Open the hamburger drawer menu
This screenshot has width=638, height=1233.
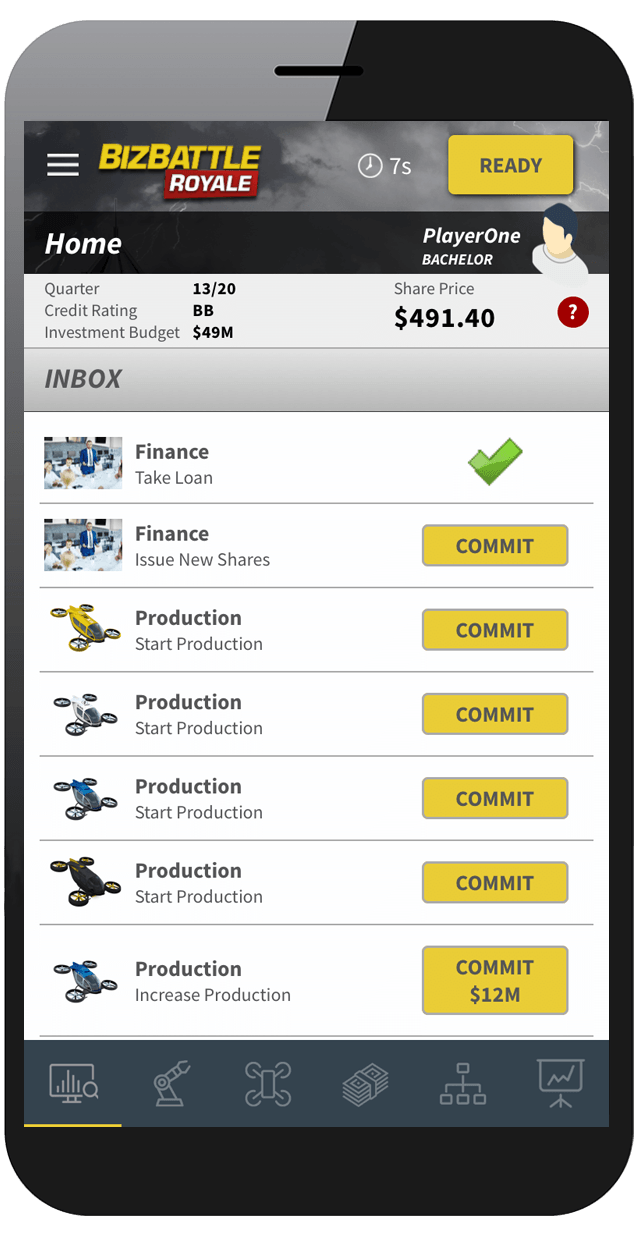[63, 165]
